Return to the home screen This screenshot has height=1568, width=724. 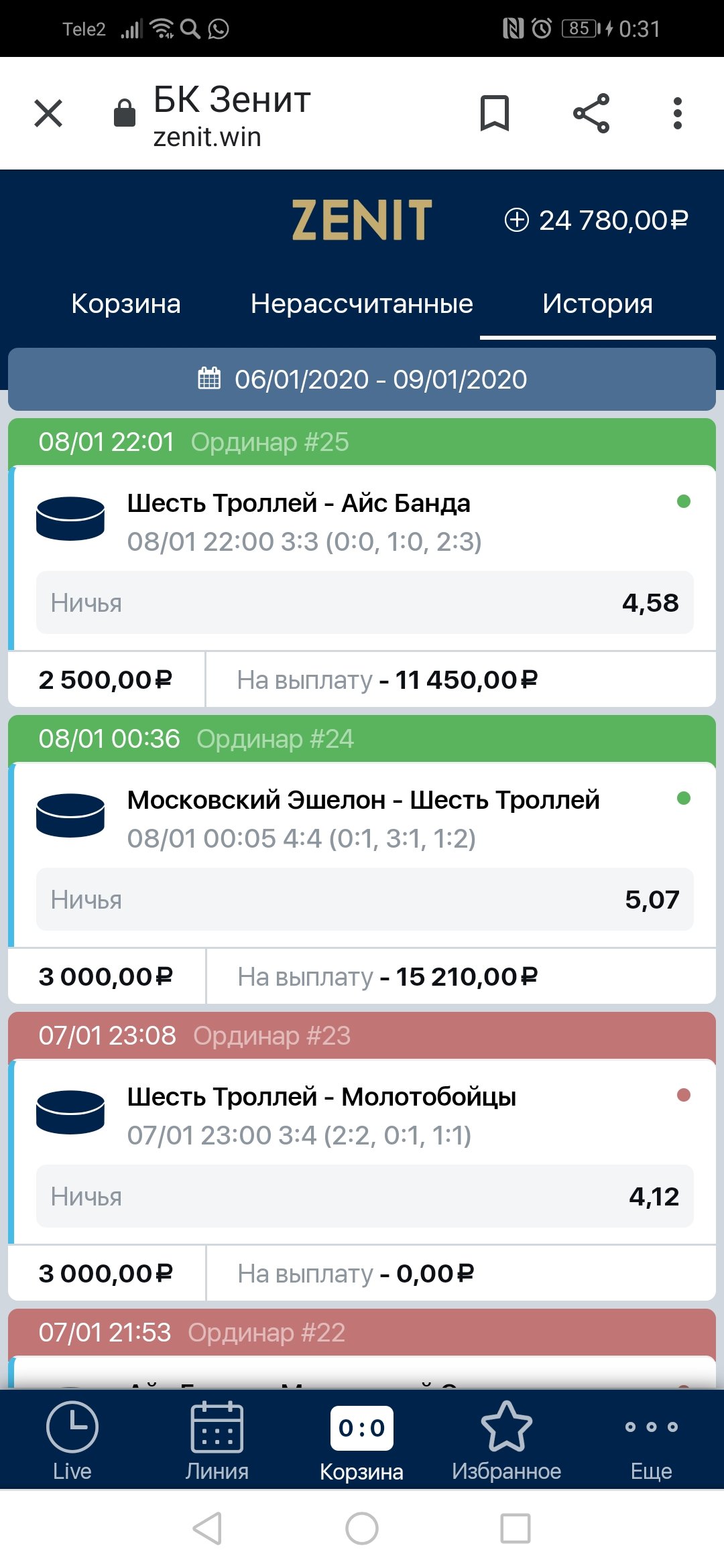(x=362, y=1528)
